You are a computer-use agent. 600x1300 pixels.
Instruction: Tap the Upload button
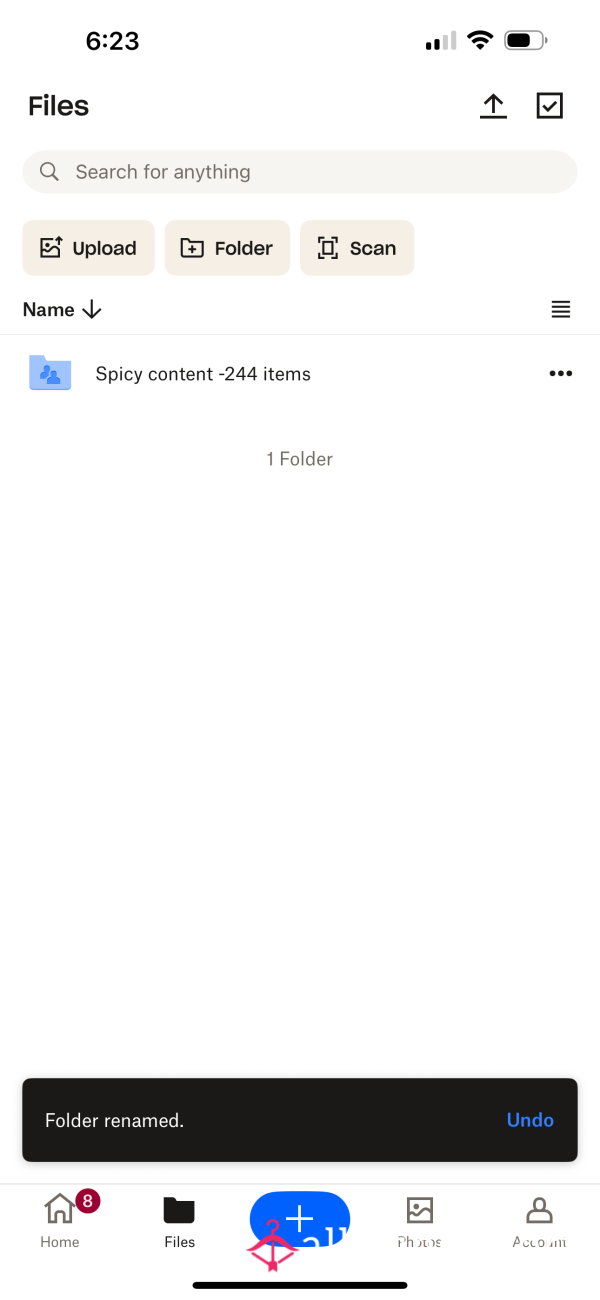coord(89,248)
